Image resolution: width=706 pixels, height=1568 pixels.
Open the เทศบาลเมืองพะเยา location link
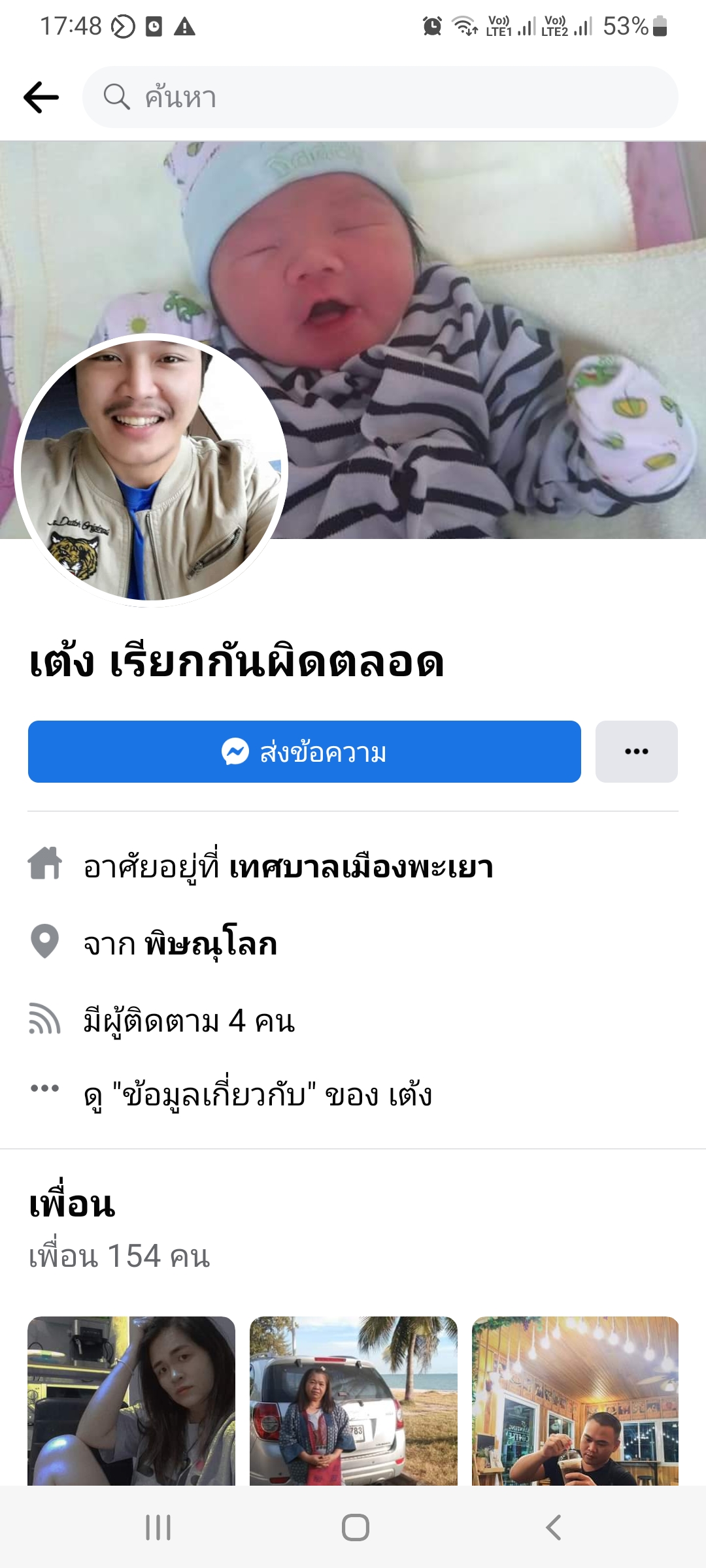coord(361,867)
